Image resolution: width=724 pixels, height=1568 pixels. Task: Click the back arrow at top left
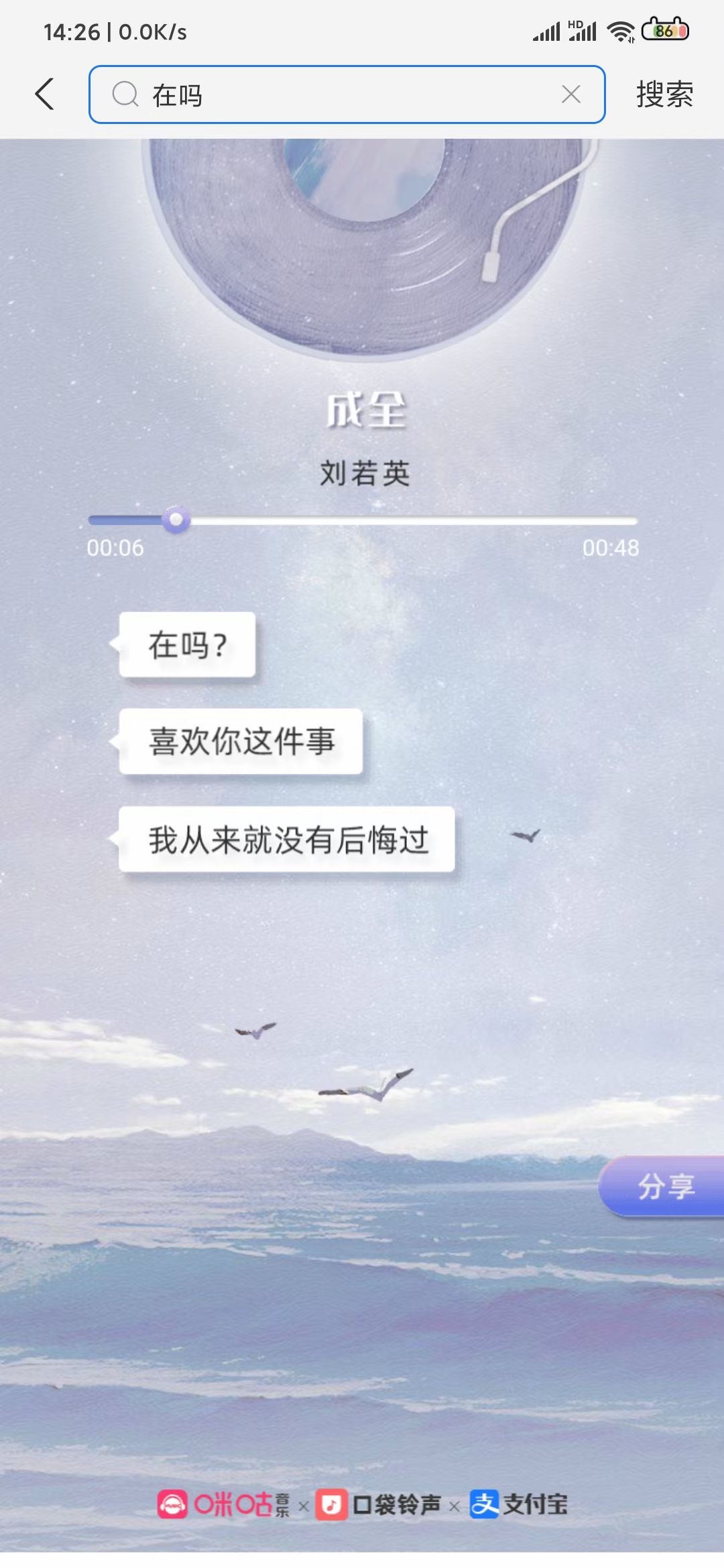click(x=44, y=94)
